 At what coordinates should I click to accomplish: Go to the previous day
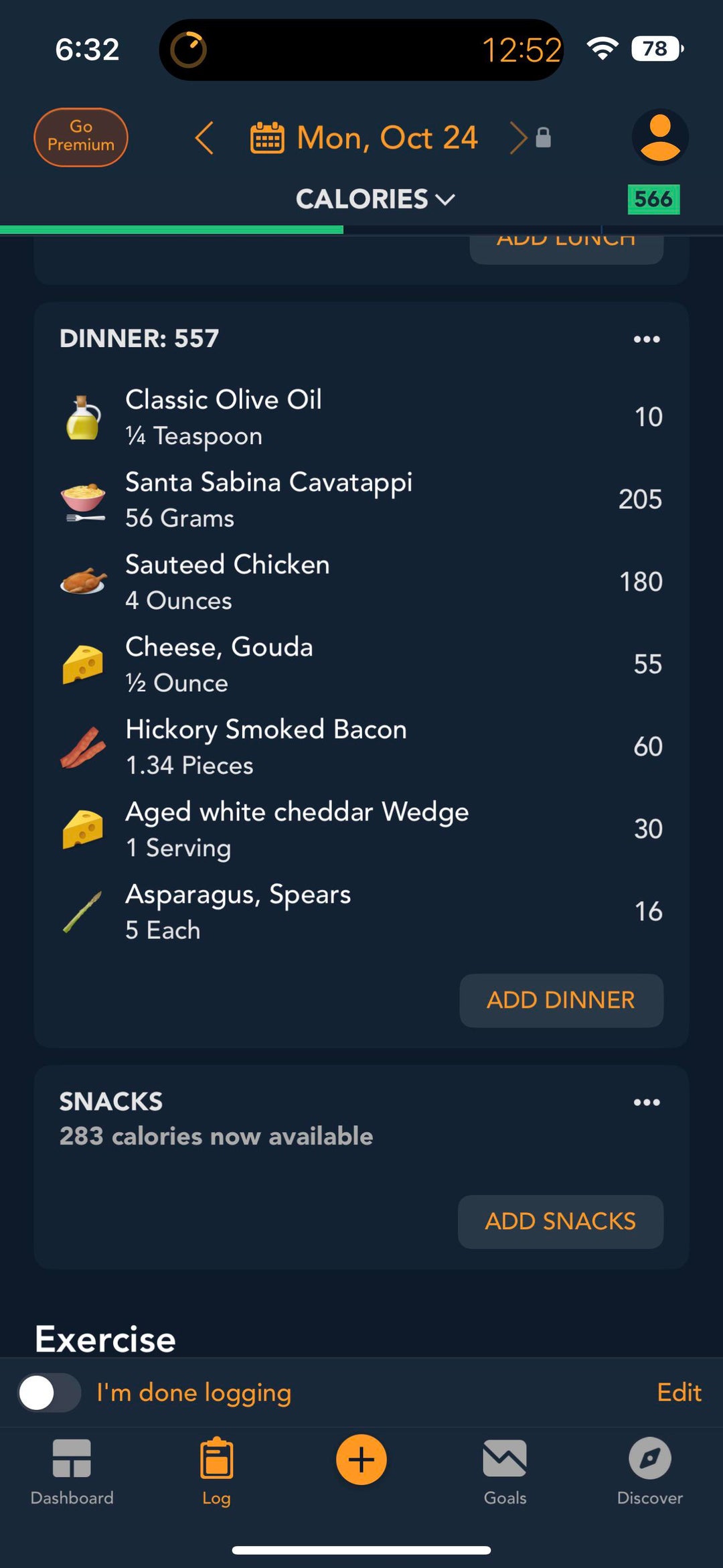point(205,138)
